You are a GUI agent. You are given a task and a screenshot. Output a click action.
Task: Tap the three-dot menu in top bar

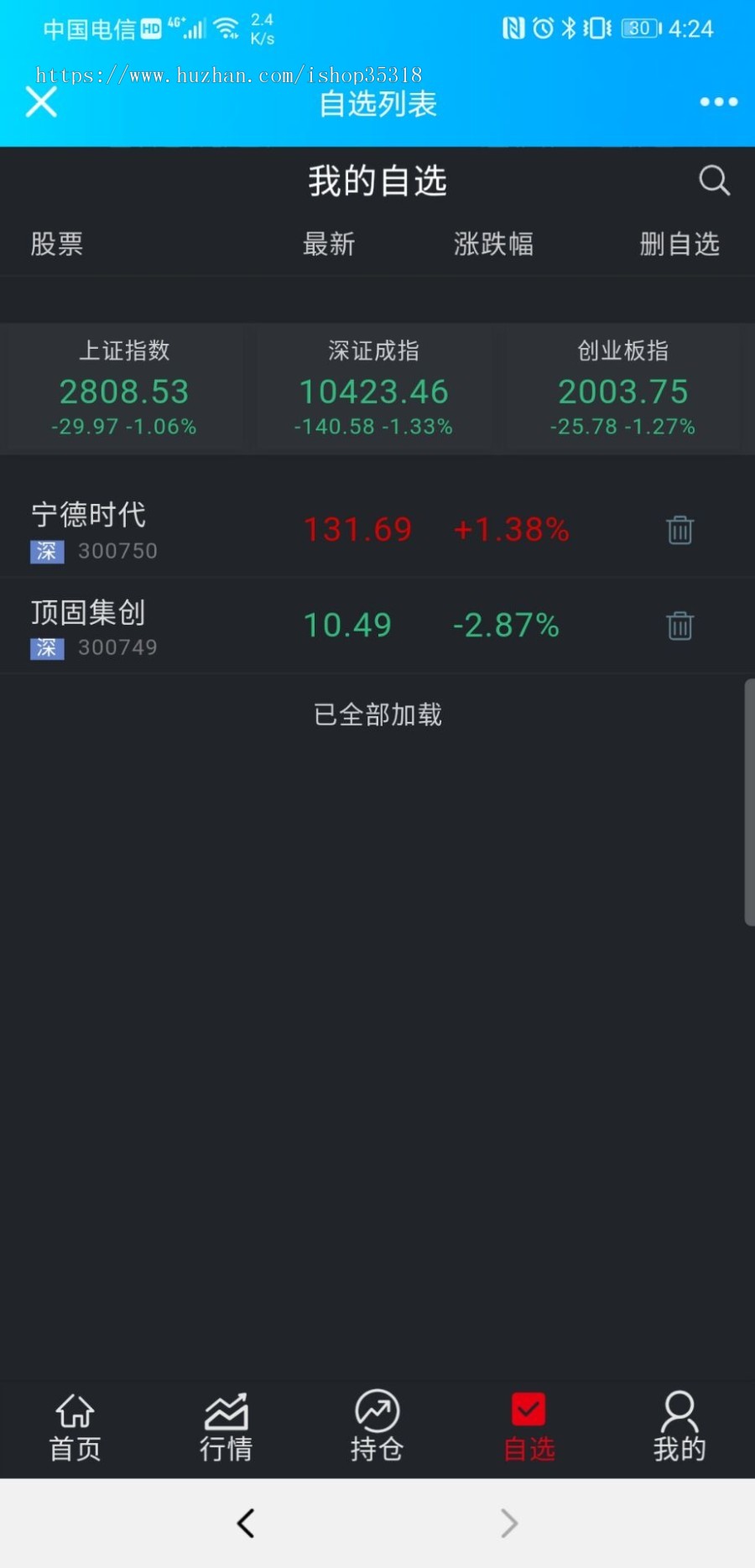(x=717, y=101)
